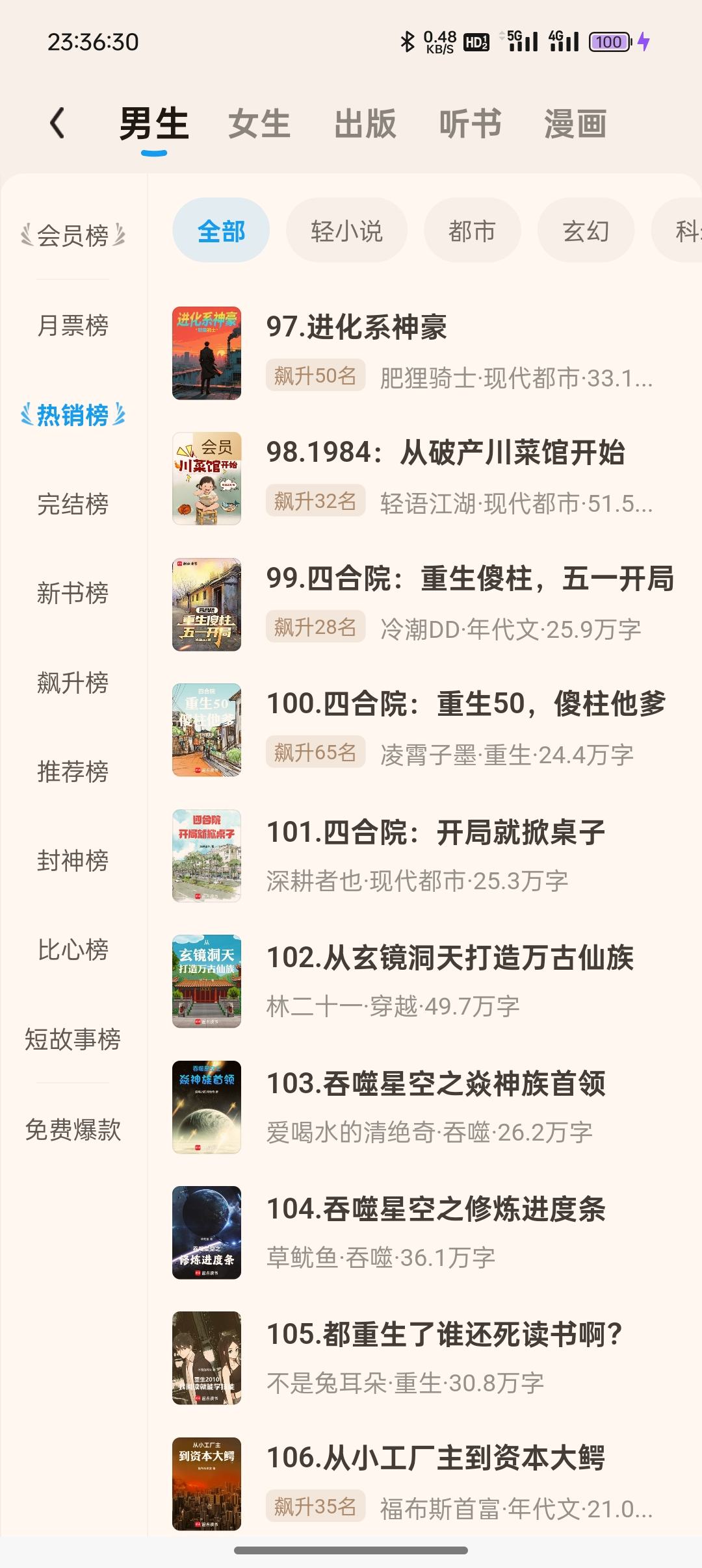
Task: Open the 免费爆款 list
Action: 73,1129
